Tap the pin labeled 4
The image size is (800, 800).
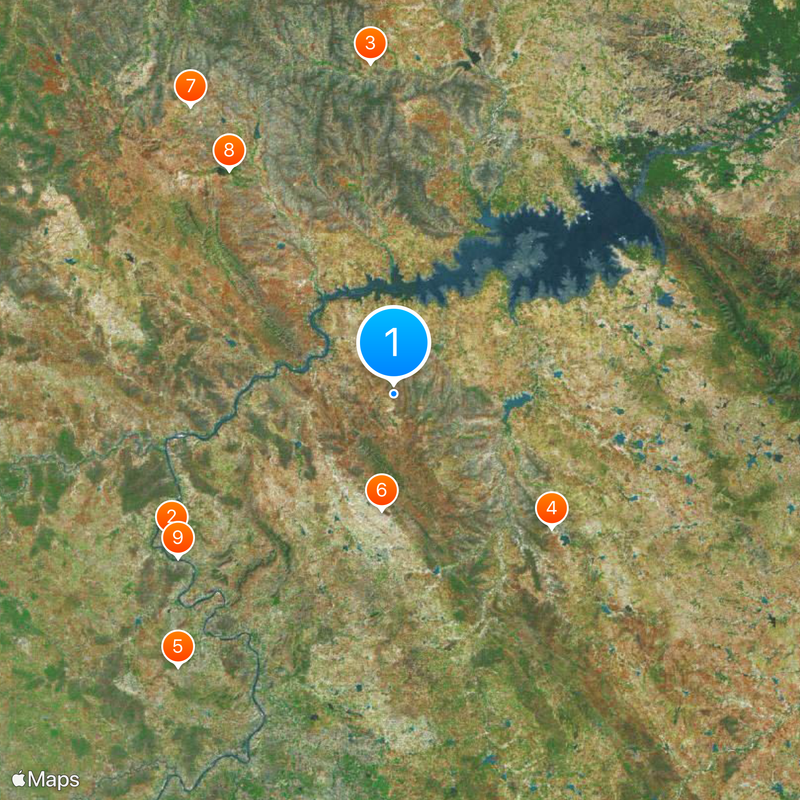(551, 509)
